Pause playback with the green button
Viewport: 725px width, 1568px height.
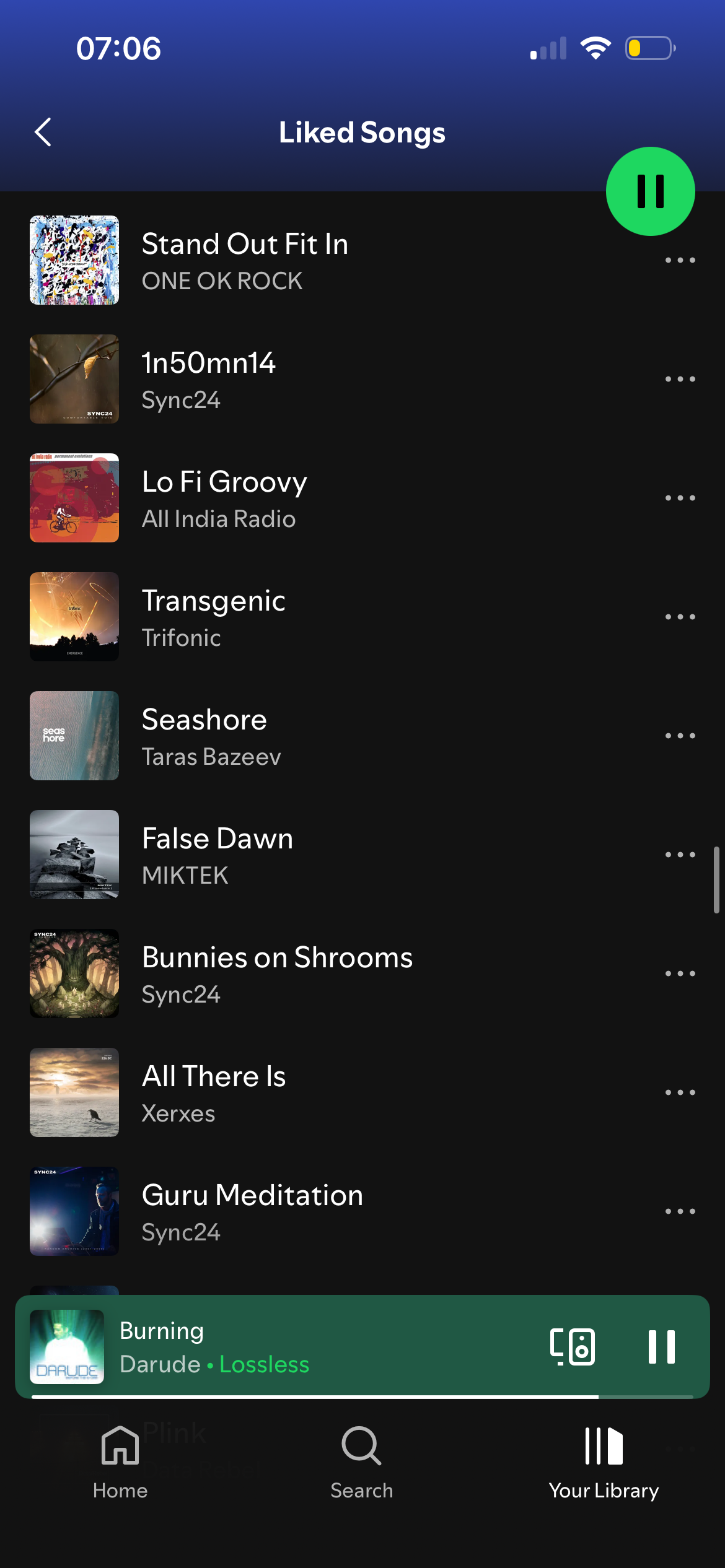[x=650, y=191]
